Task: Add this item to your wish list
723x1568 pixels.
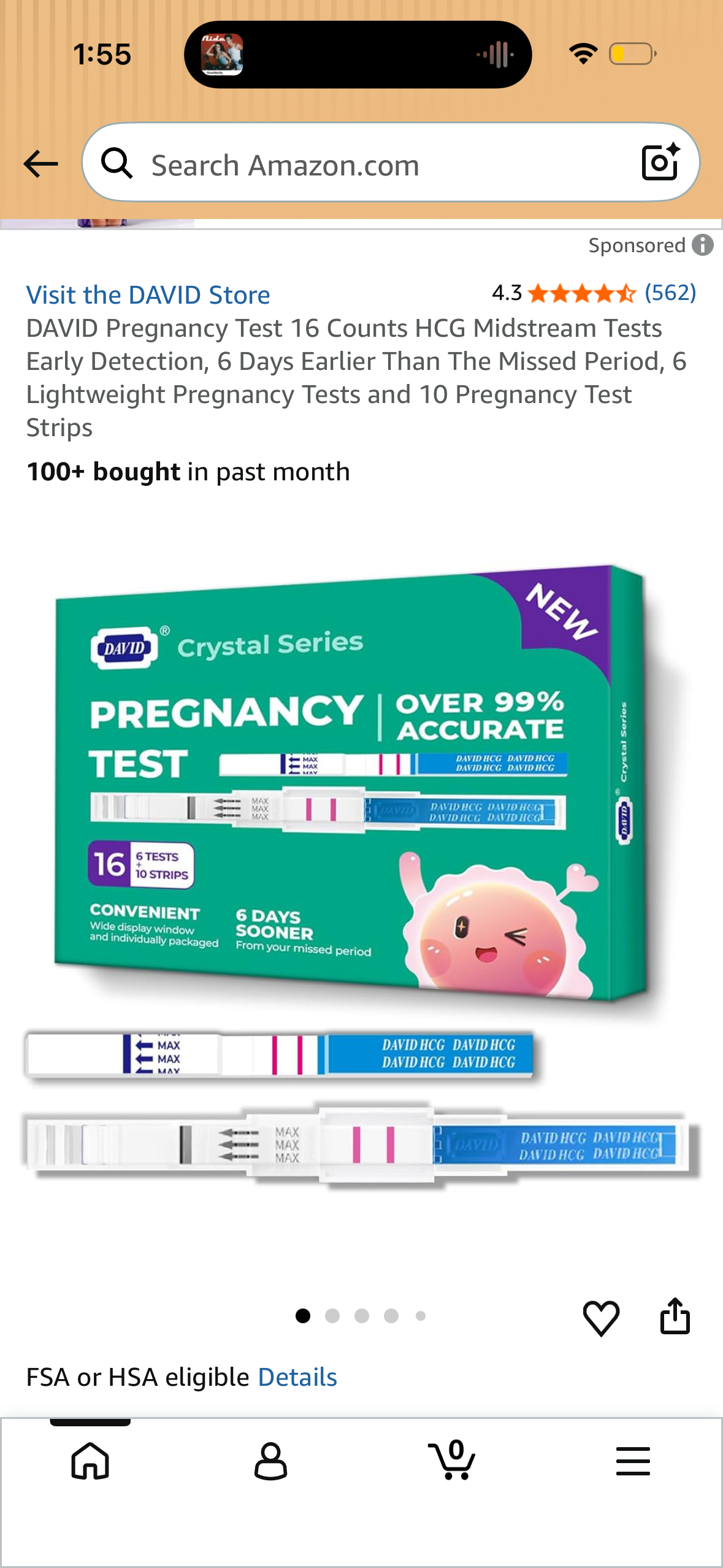Action: [600, 1317]
